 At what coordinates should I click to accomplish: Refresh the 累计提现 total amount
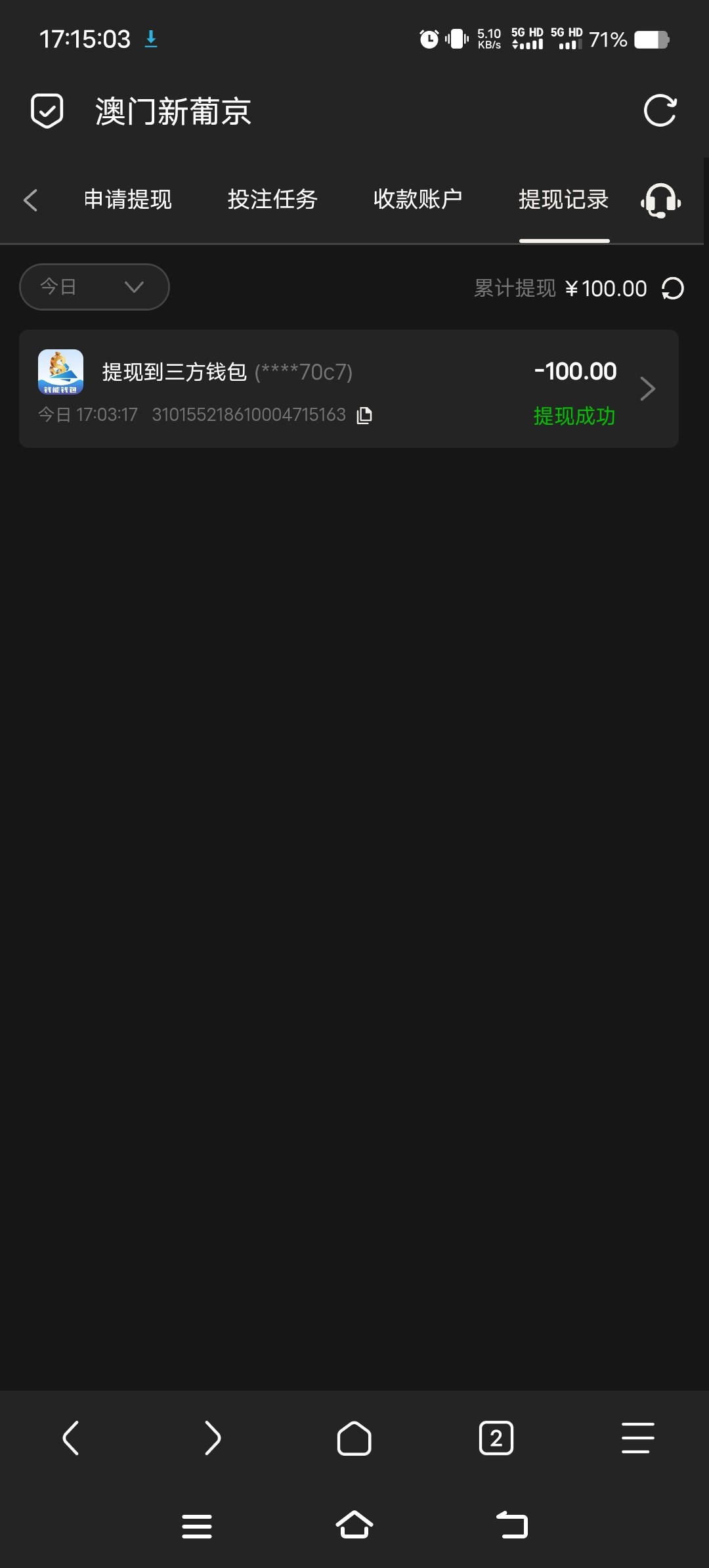[673, 288]
